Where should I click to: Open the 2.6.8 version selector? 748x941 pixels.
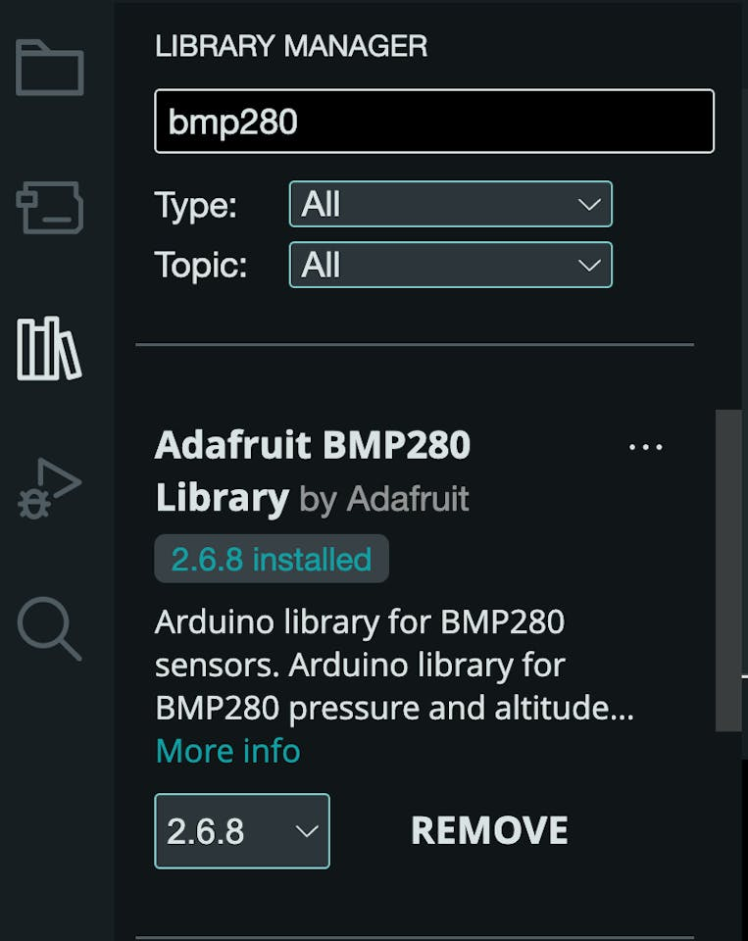pos(242,831)
